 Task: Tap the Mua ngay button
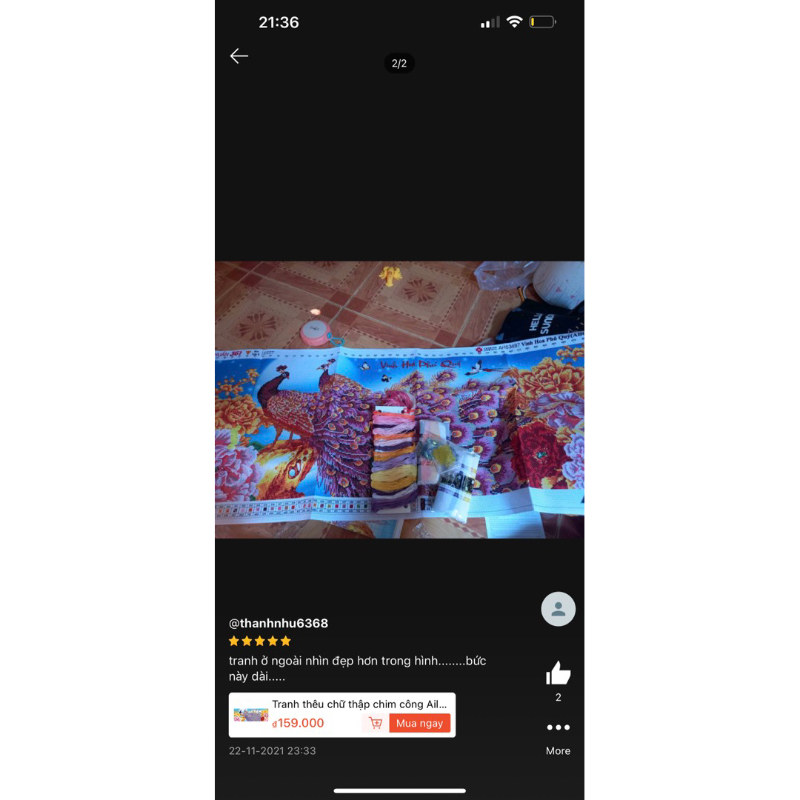tap(420, 723)
